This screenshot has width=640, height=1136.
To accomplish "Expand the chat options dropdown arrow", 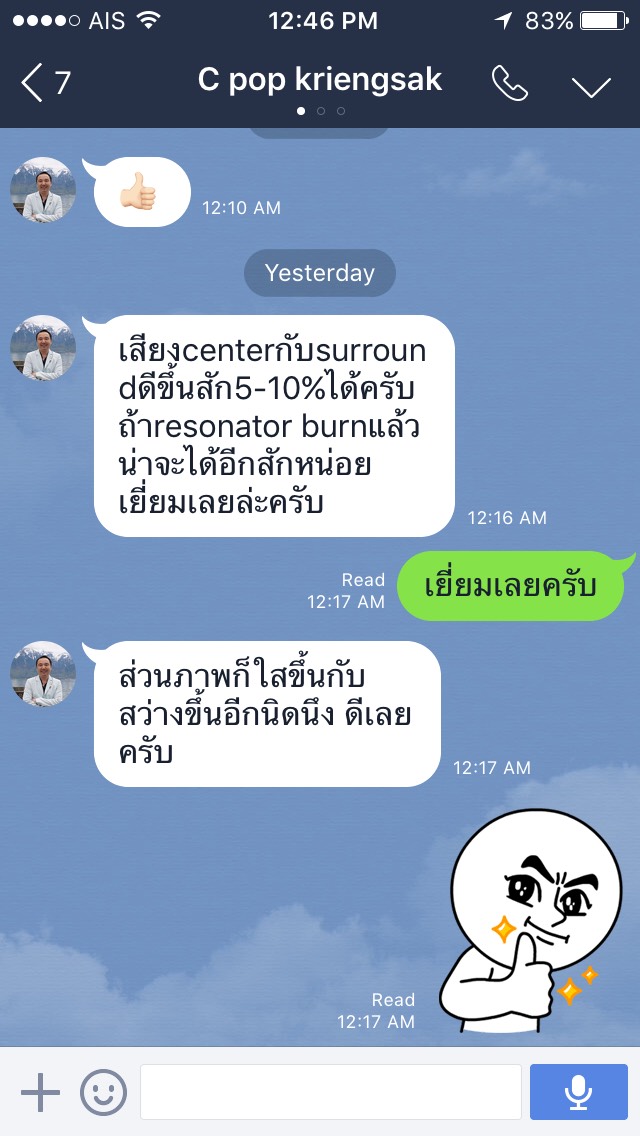I will (591, 86).
